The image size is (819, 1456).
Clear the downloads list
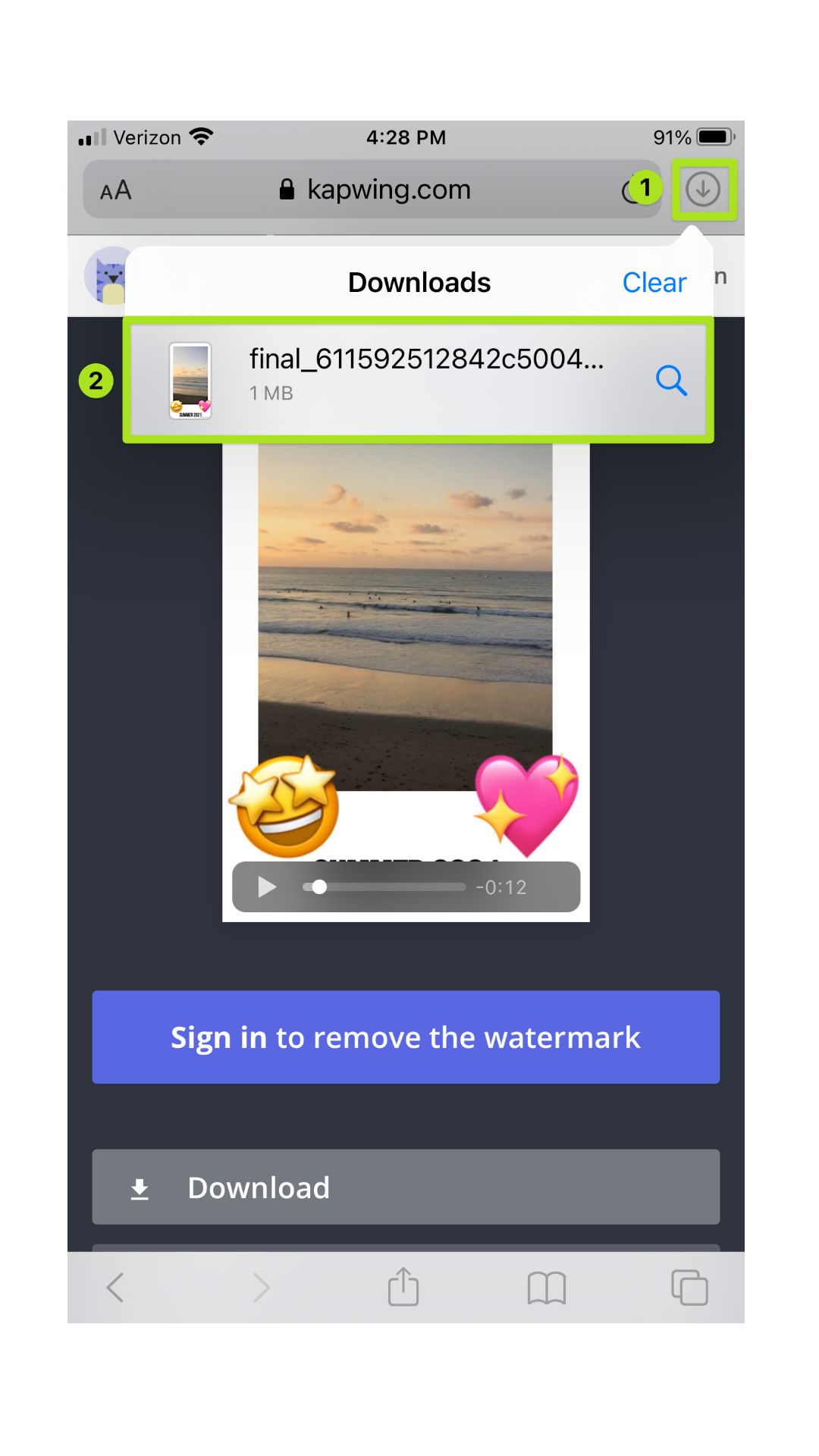[654, 282]
